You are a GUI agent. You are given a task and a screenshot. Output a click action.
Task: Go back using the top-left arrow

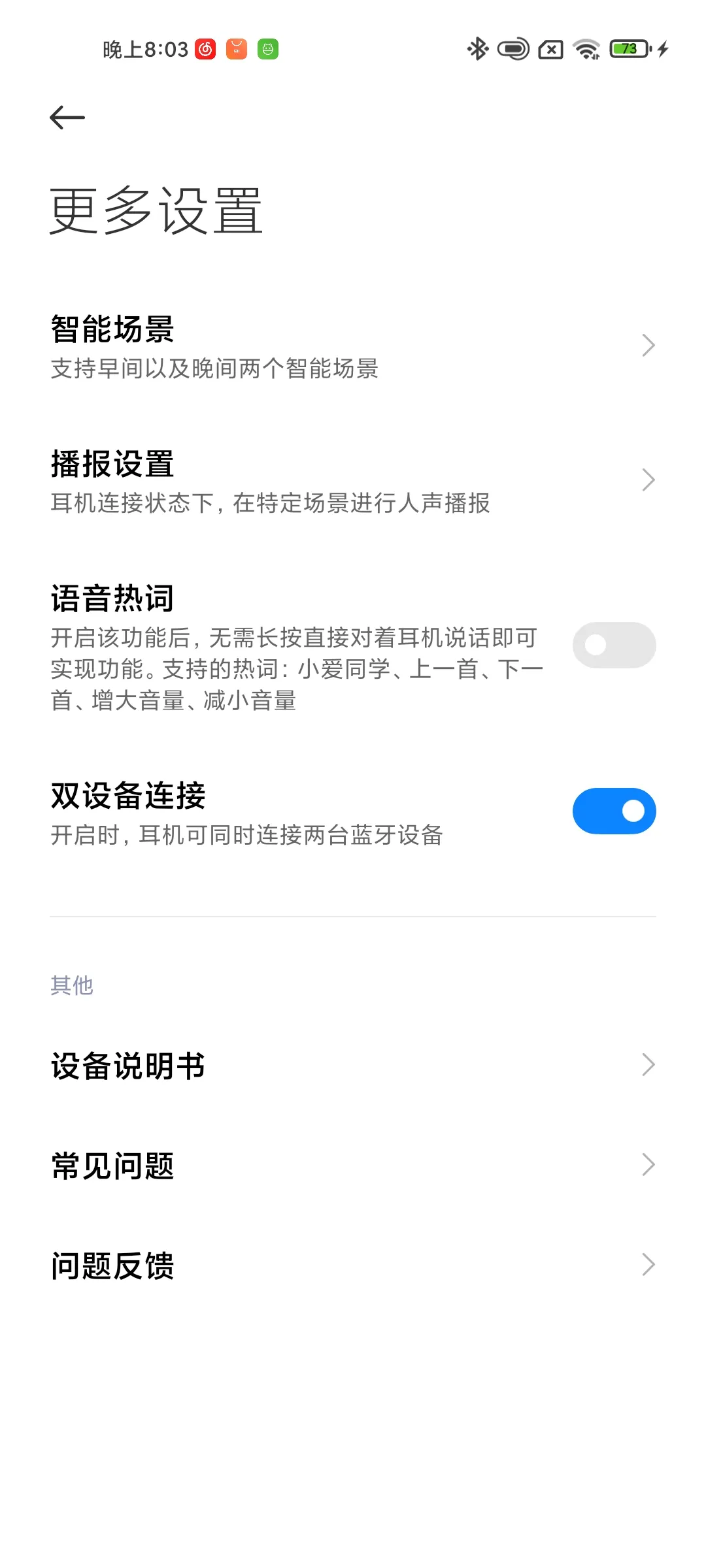pos(67,118)
